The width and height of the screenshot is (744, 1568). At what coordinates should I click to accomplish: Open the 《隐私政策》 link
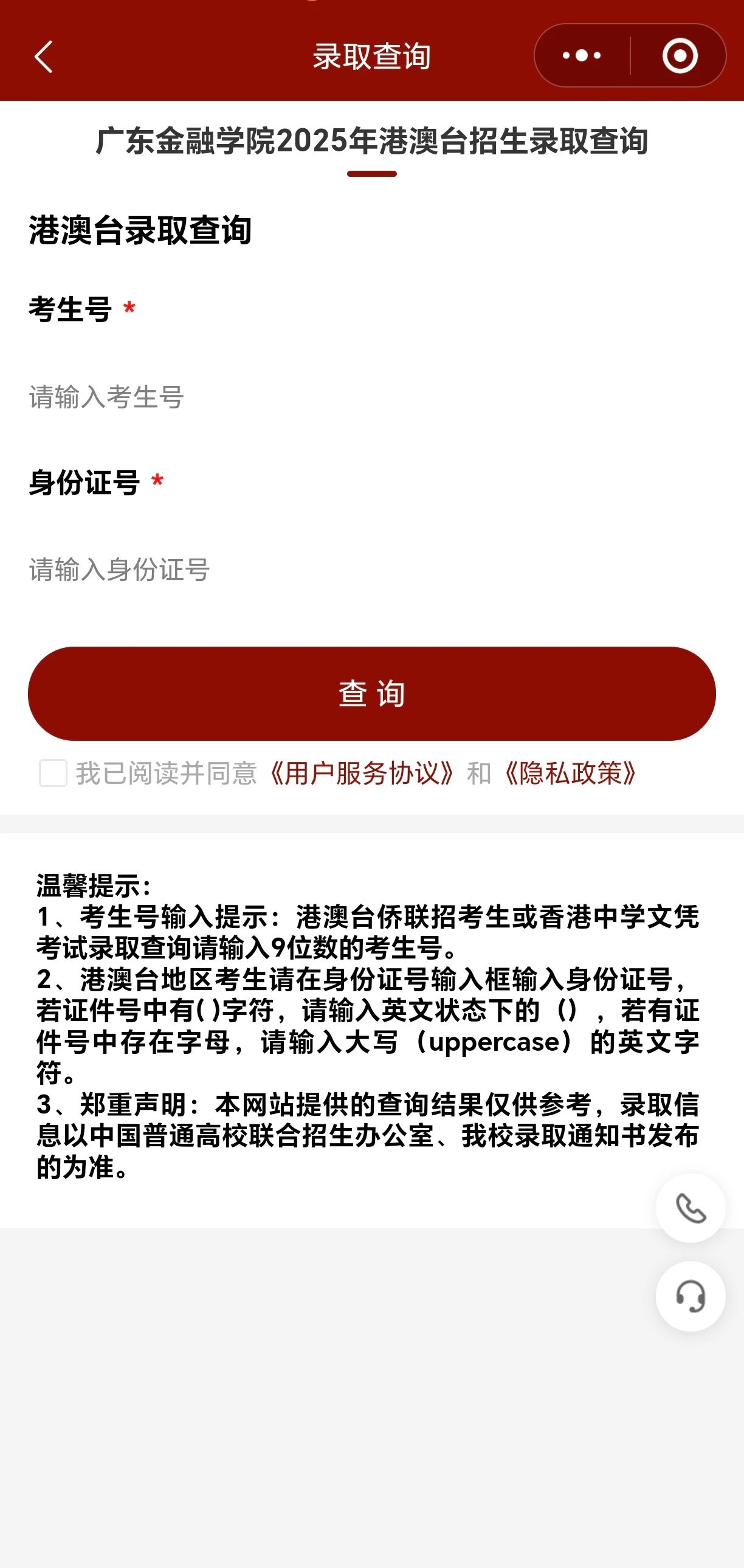coord(570,773)
